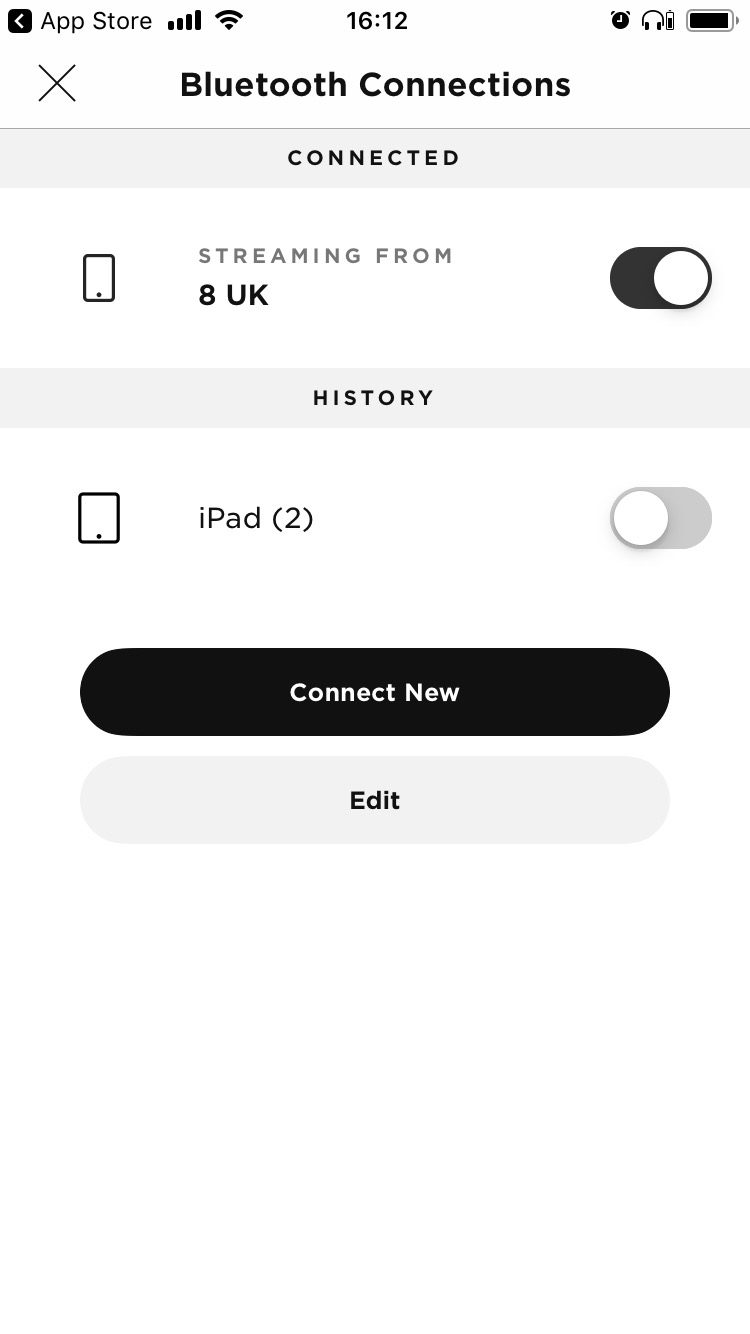This screenshot has height=1334, width=750.
Task: Turn off streaming from 8 UK
Action: (660, 278)
